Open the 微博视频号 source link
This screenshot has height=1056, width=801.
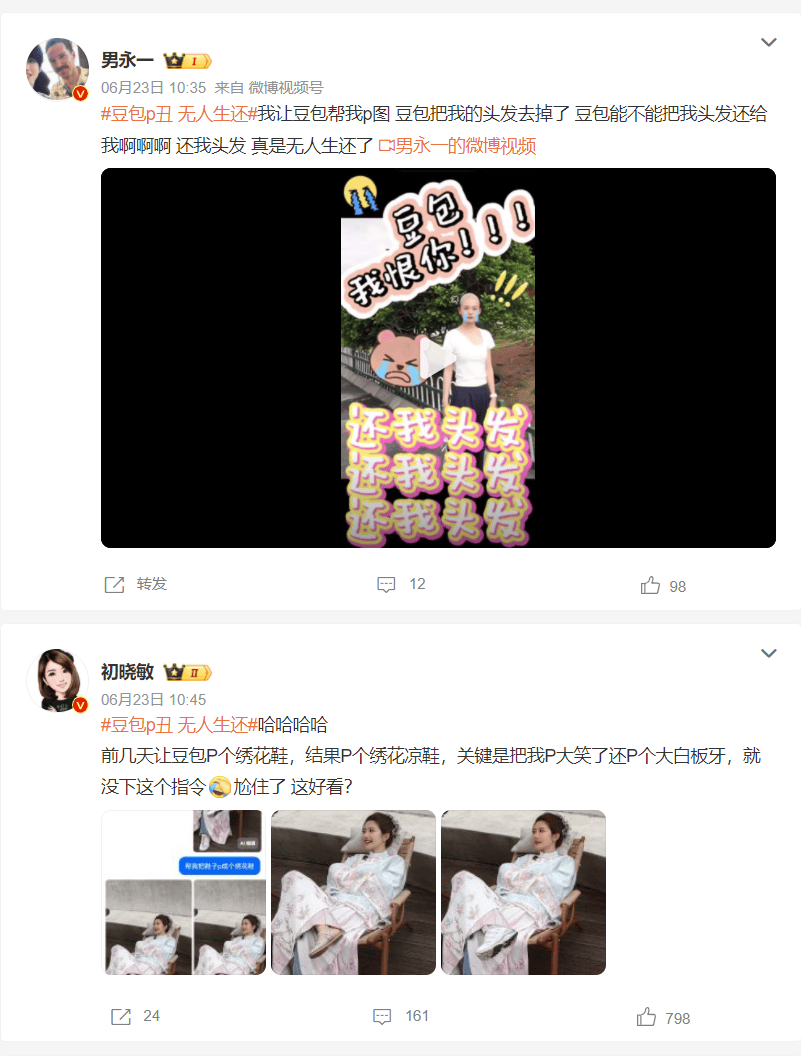[285, 88]
